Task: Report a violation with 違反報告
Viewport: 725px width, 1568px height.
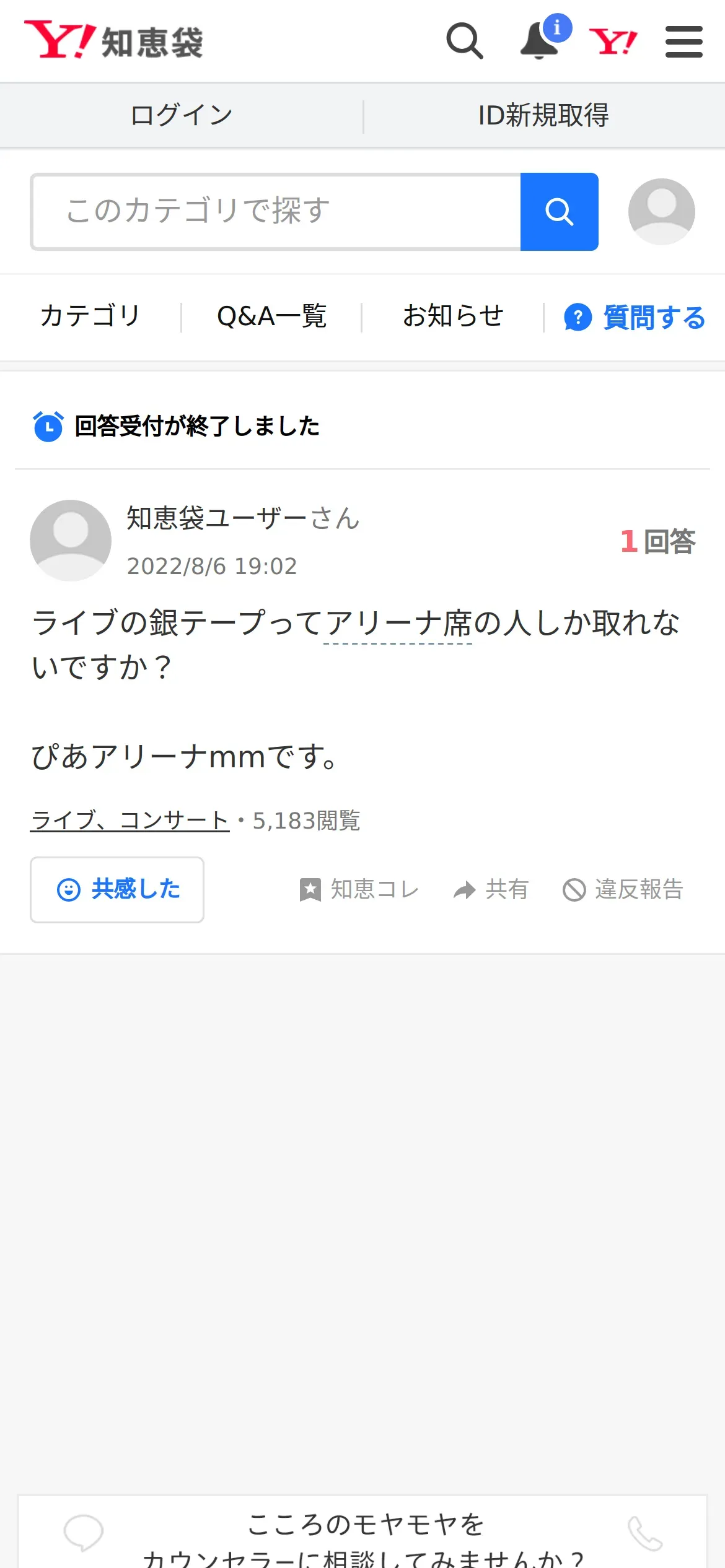Action: coord(623,890)
